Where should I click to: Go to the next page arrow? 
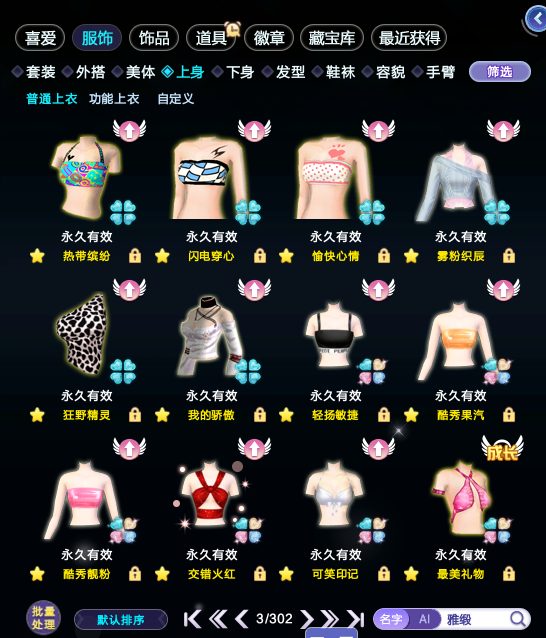[x=307, y=619]
